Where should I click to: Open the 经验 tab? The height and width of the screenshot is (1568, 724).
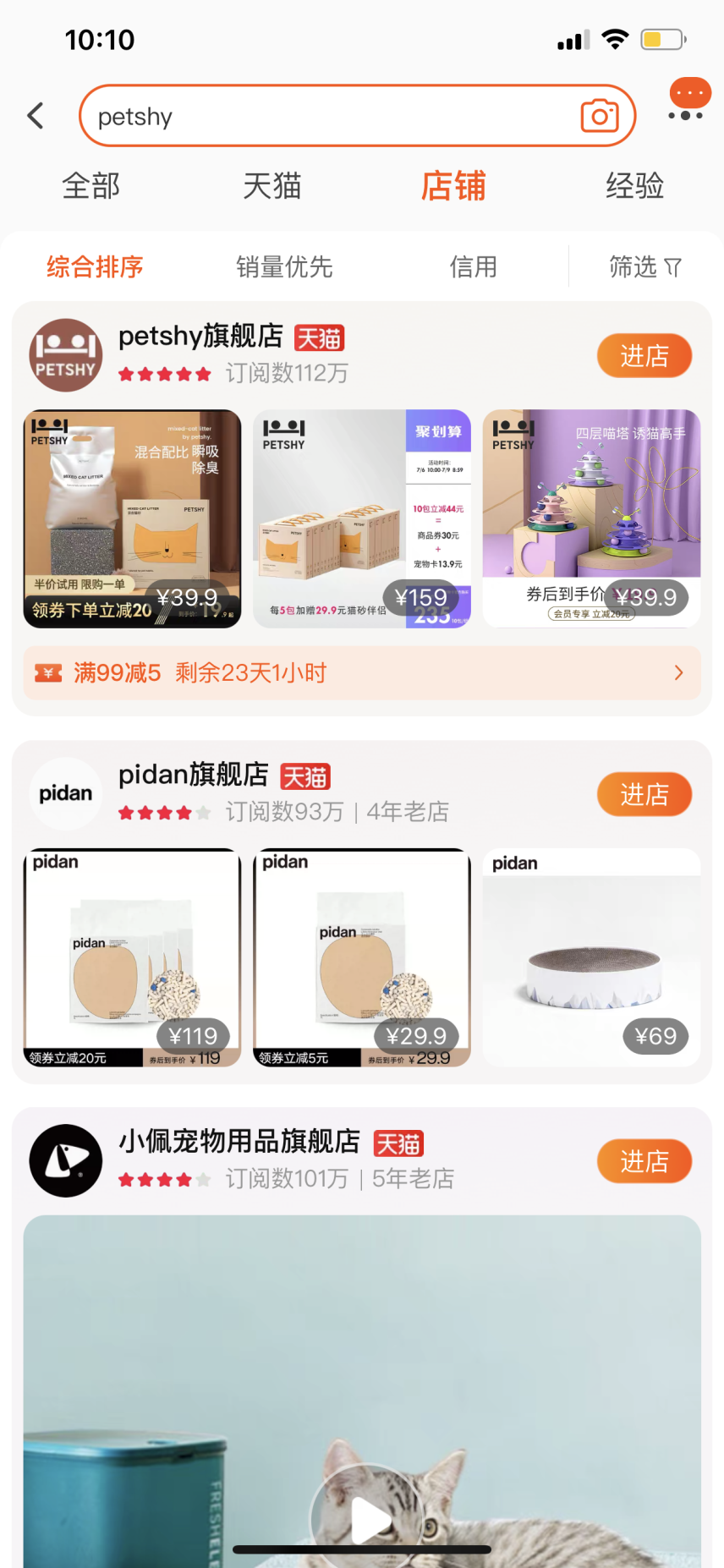[x=633, y=186]
